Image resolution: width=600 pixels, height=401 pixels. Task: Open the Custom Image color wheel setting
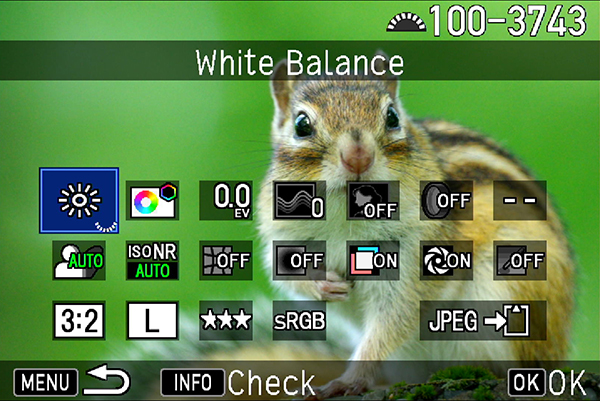click(x=152, y=201)
